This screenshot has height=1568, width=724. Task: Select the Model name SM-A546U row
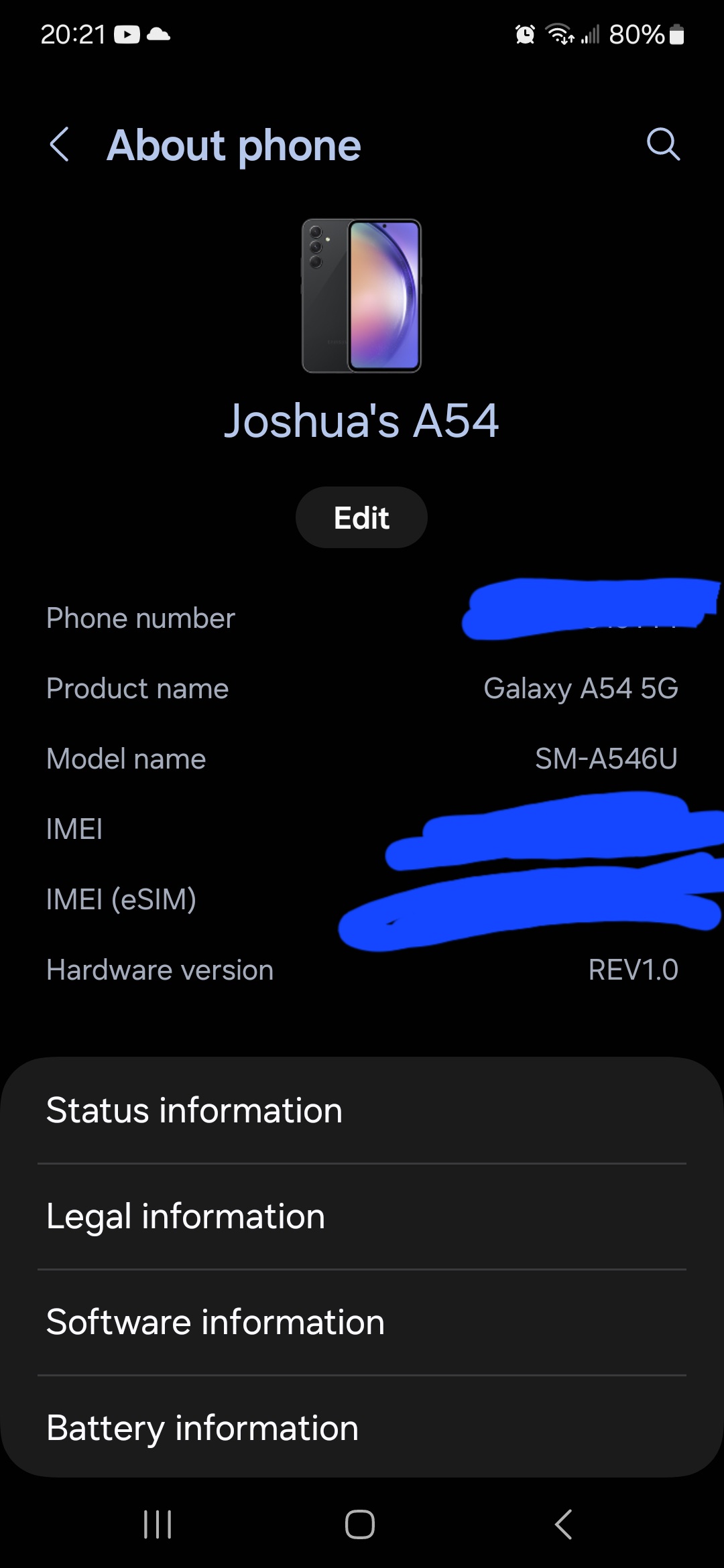point(362,758)
